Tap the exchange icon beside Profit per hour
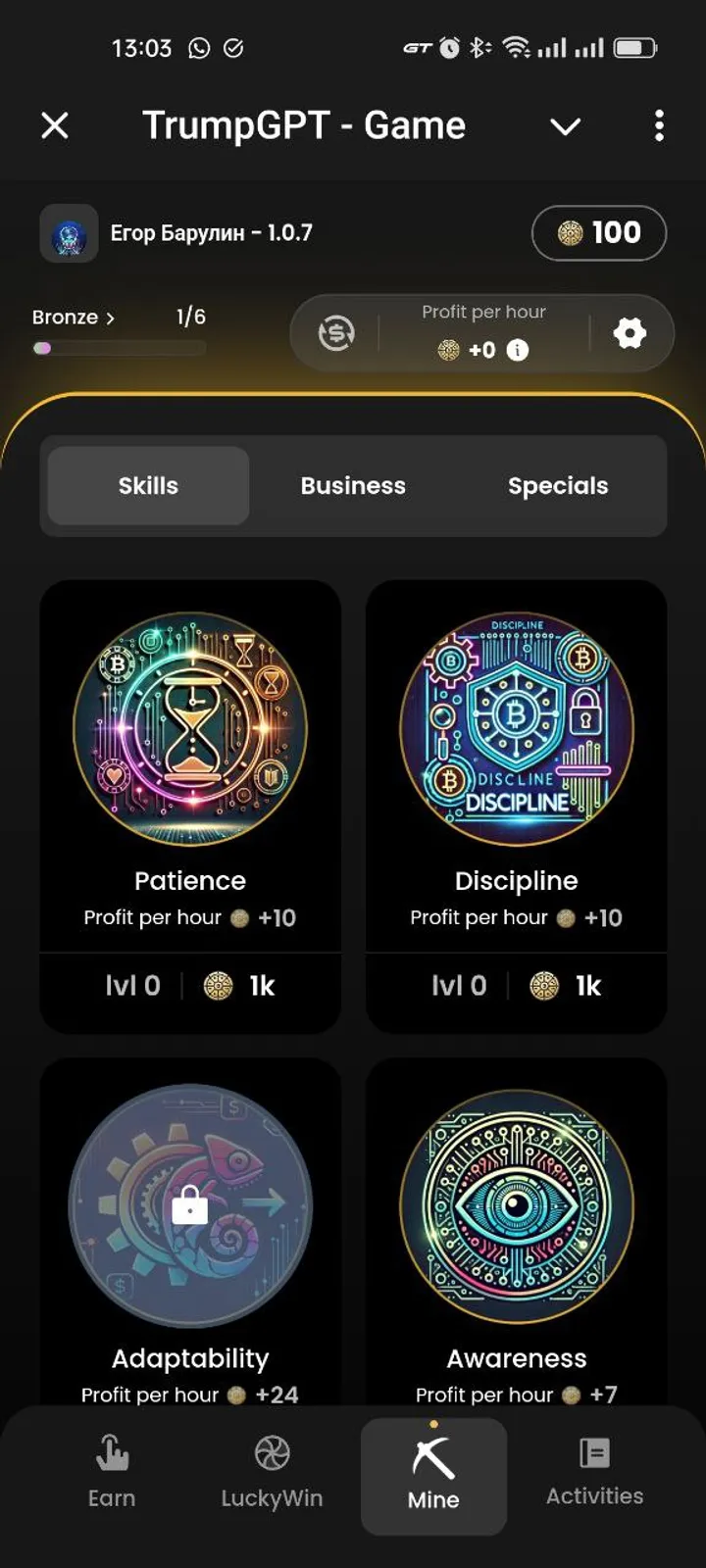 click(x=336, y=333)
